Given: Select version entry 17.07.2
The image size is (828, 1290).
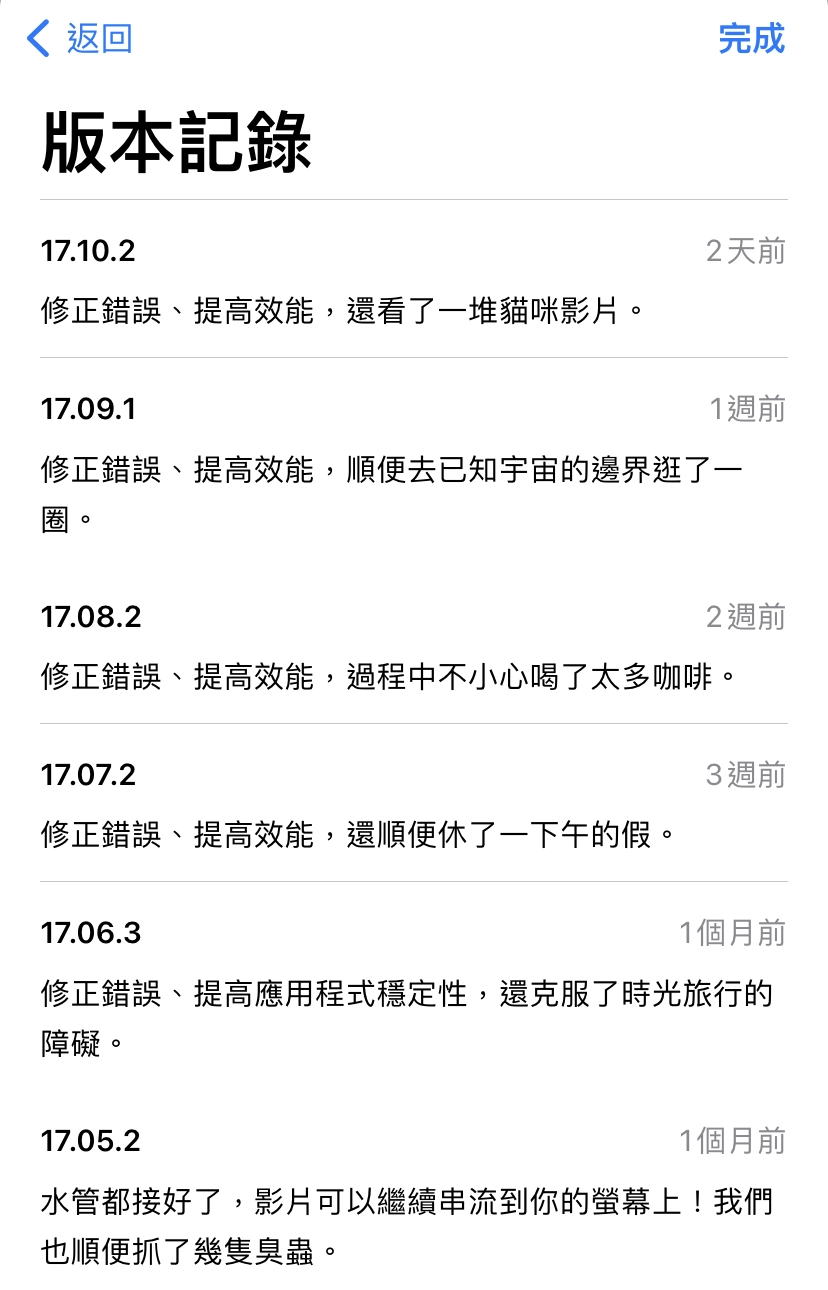Looking at the screenshot, I should pos(91,775).
